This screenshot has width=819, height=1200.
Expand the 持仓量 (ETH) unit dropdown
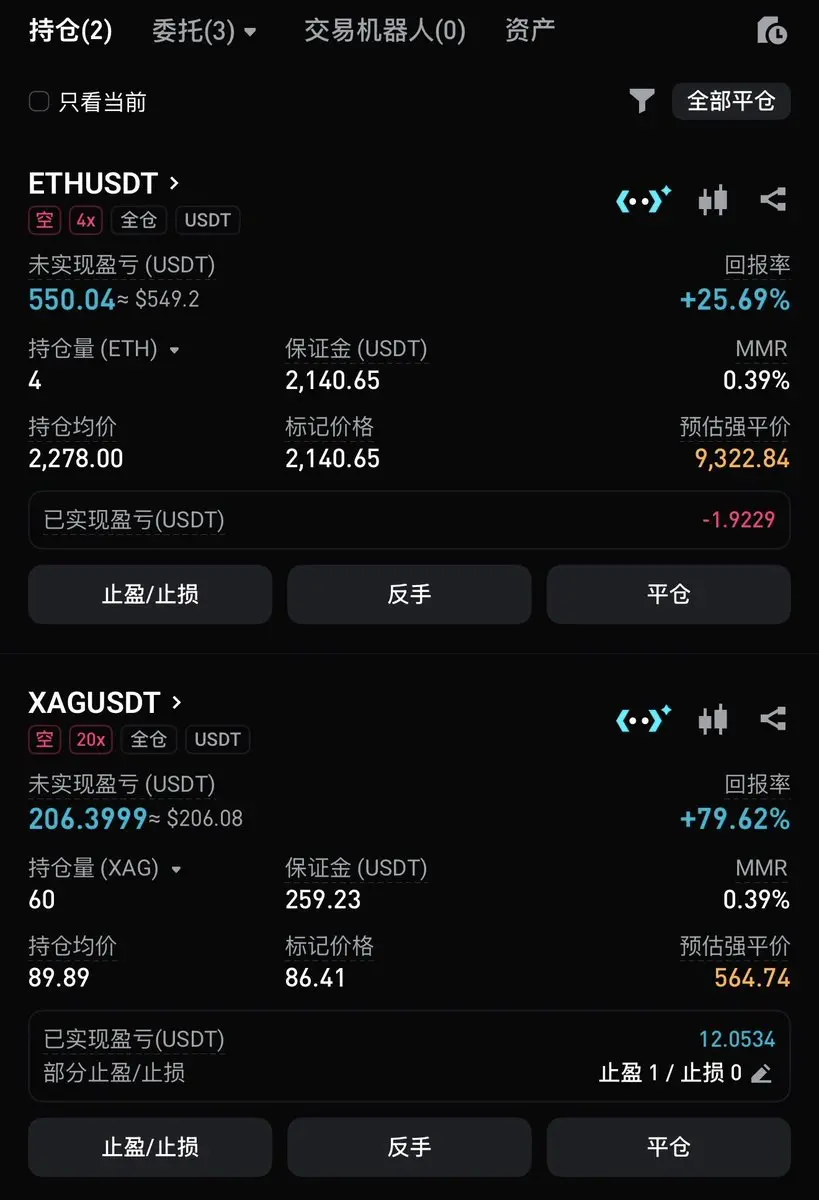point(175,350)
